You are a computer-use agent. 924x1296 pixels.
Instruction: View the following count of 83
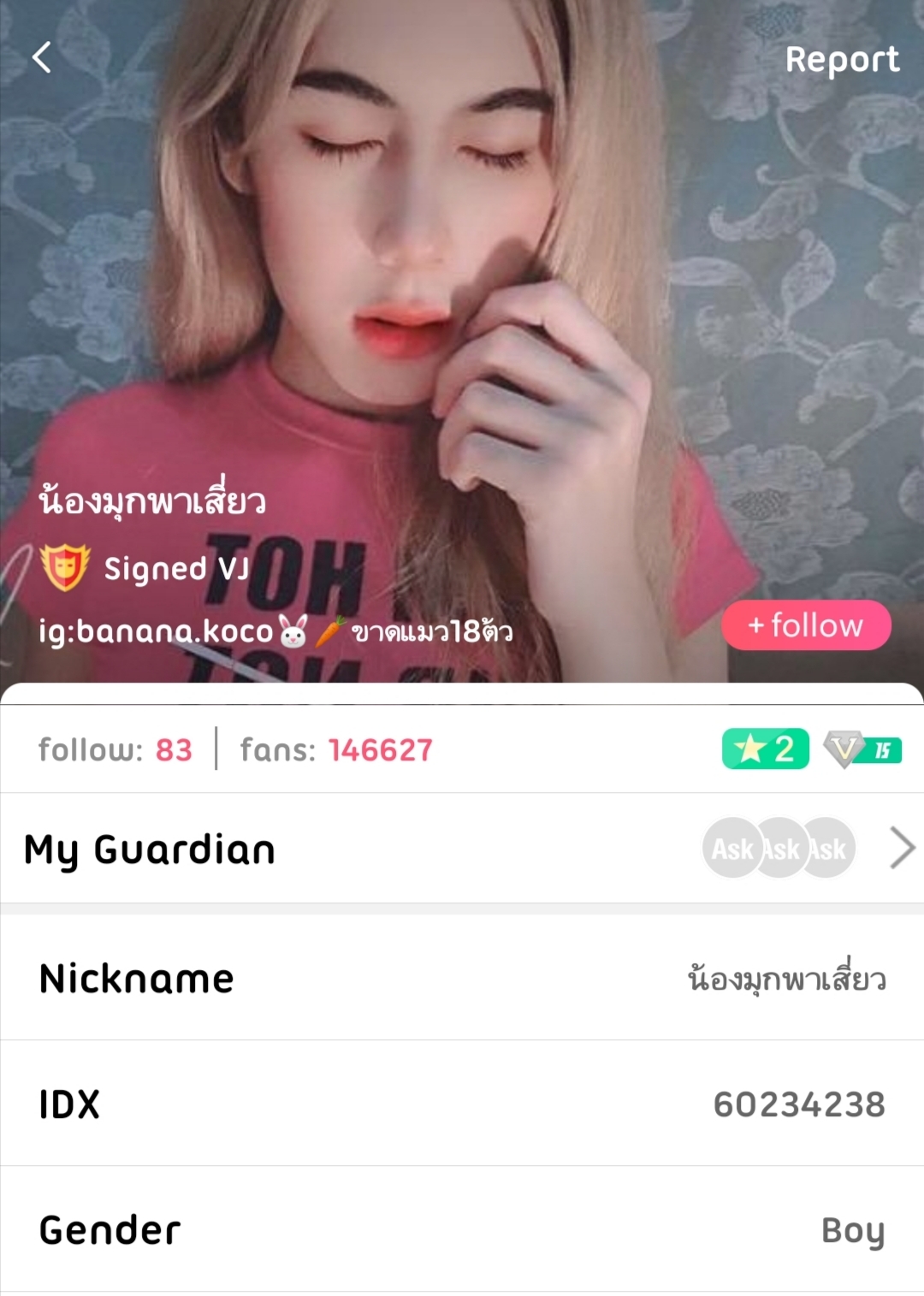[115, 750]
